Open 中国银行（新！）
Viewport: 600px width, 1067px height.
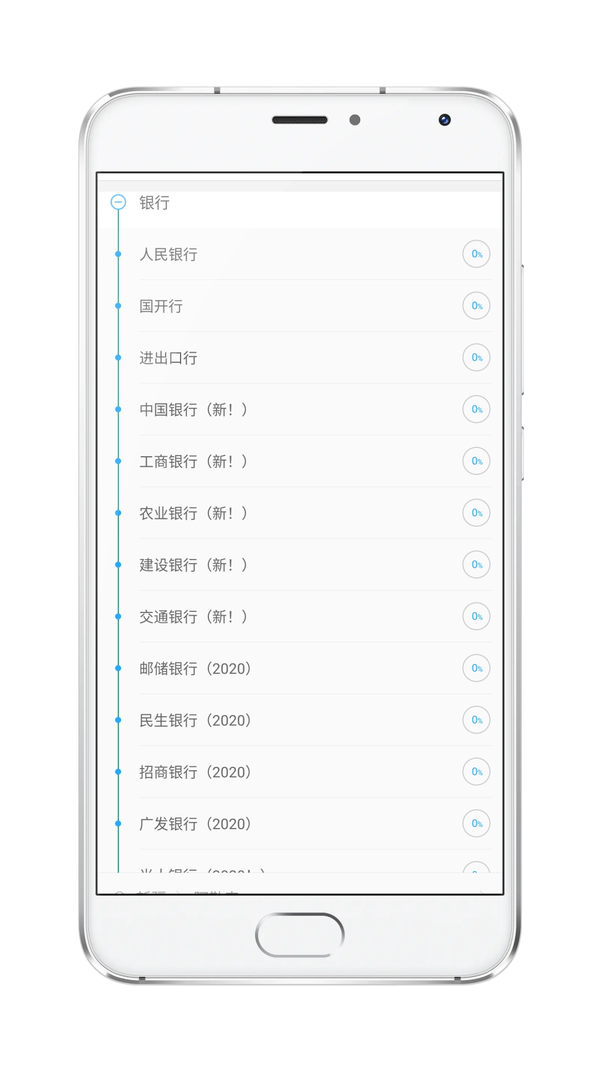[300, 409]
